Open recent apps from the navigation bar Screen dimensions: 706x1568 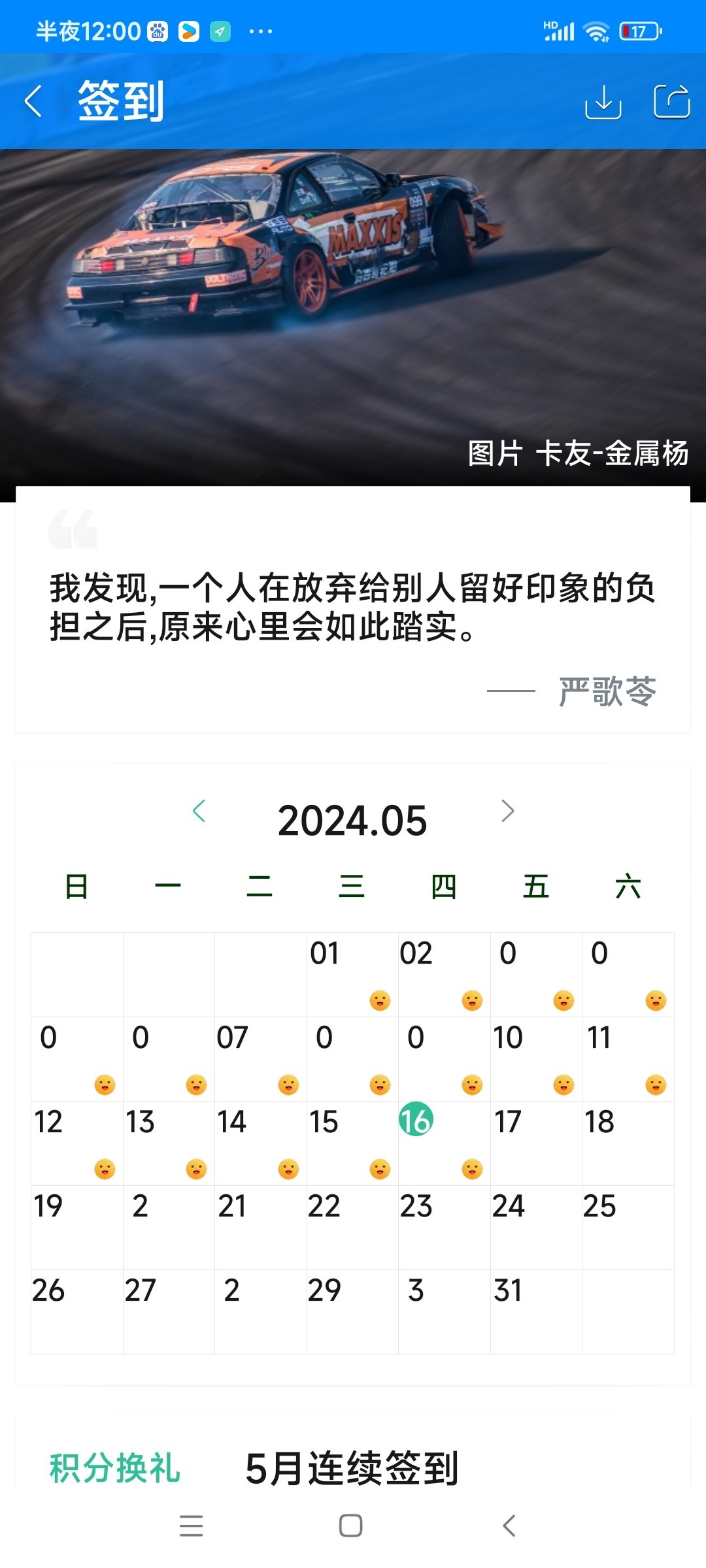click(x=192, y=1526)
